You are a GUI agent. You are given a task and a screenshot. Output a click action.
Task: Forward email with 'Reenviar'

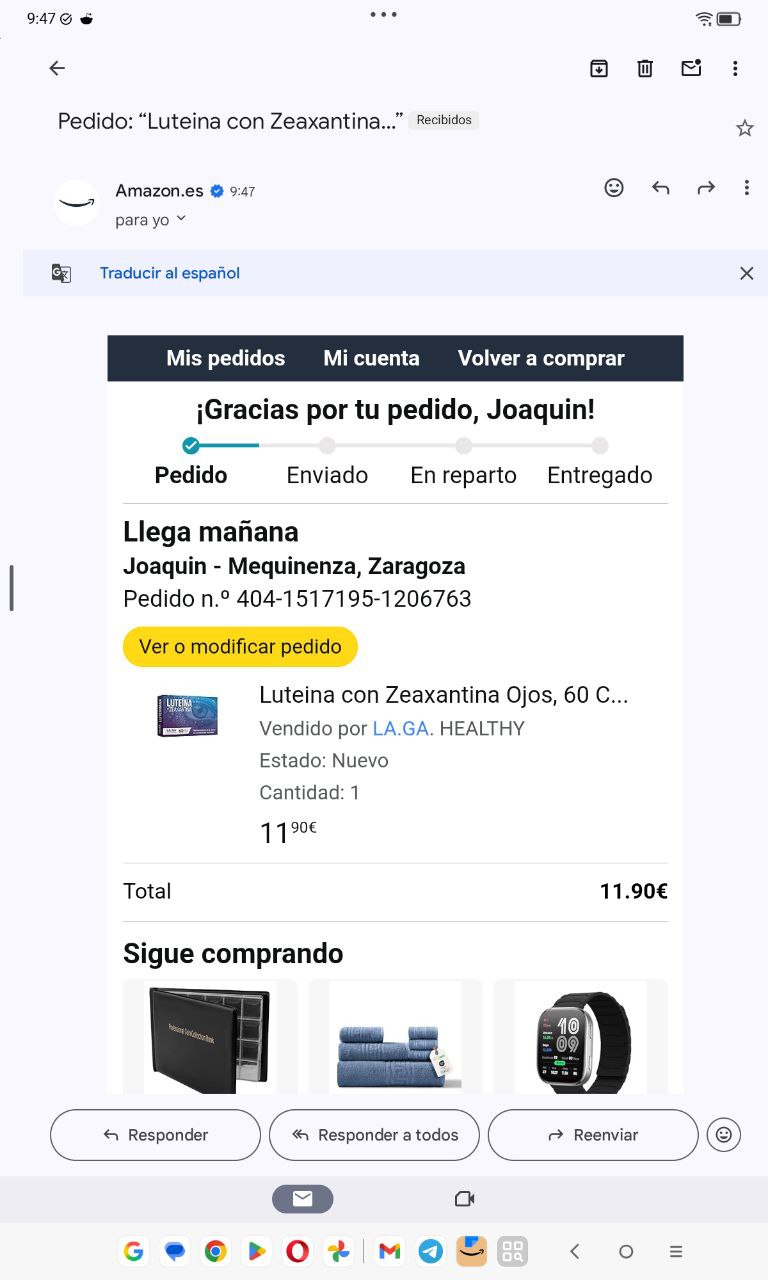click(x=593, y=1135)
